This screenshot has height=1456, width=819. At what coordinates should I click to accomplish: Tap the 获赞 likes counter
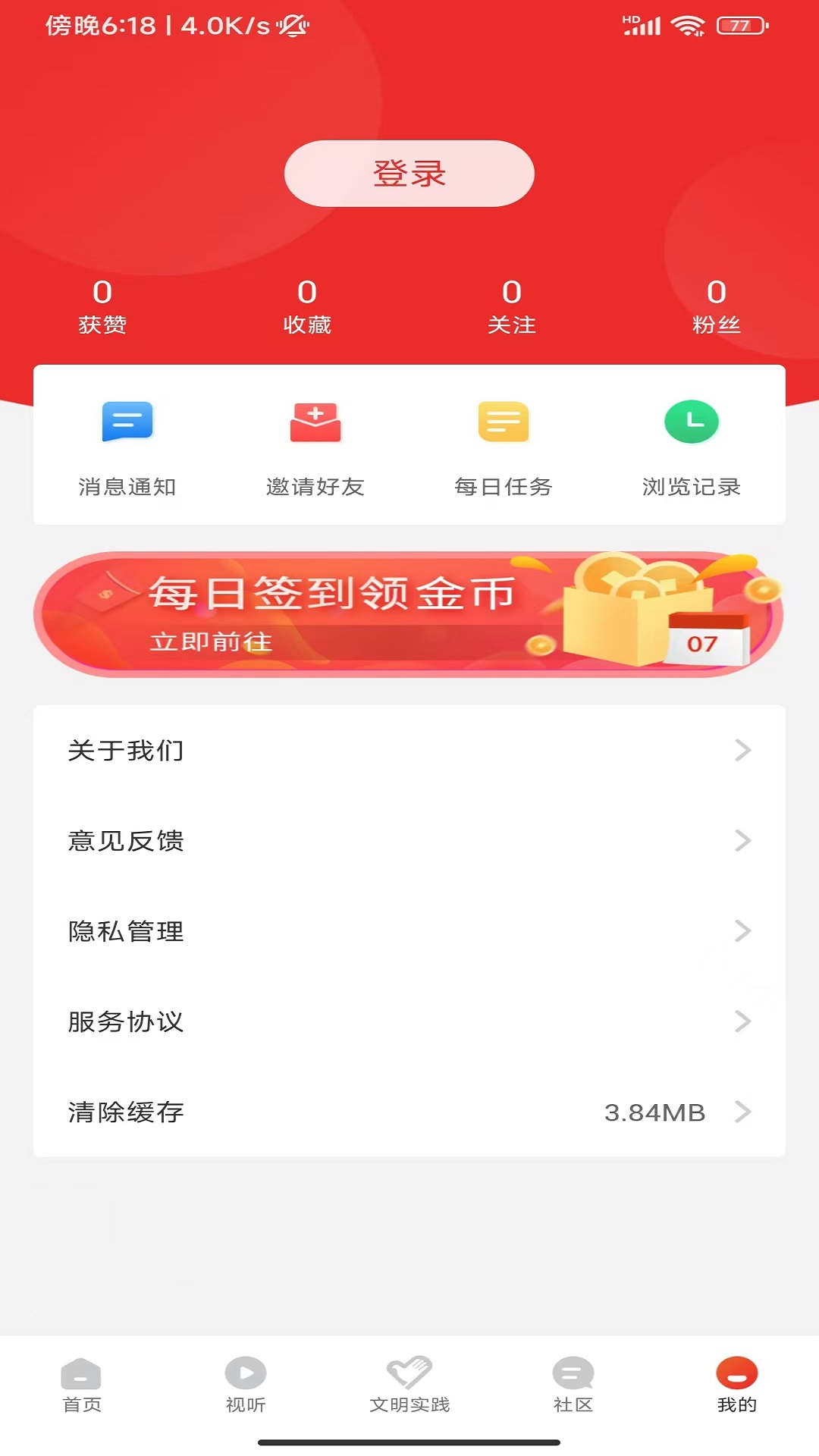[x=102, y=305]
